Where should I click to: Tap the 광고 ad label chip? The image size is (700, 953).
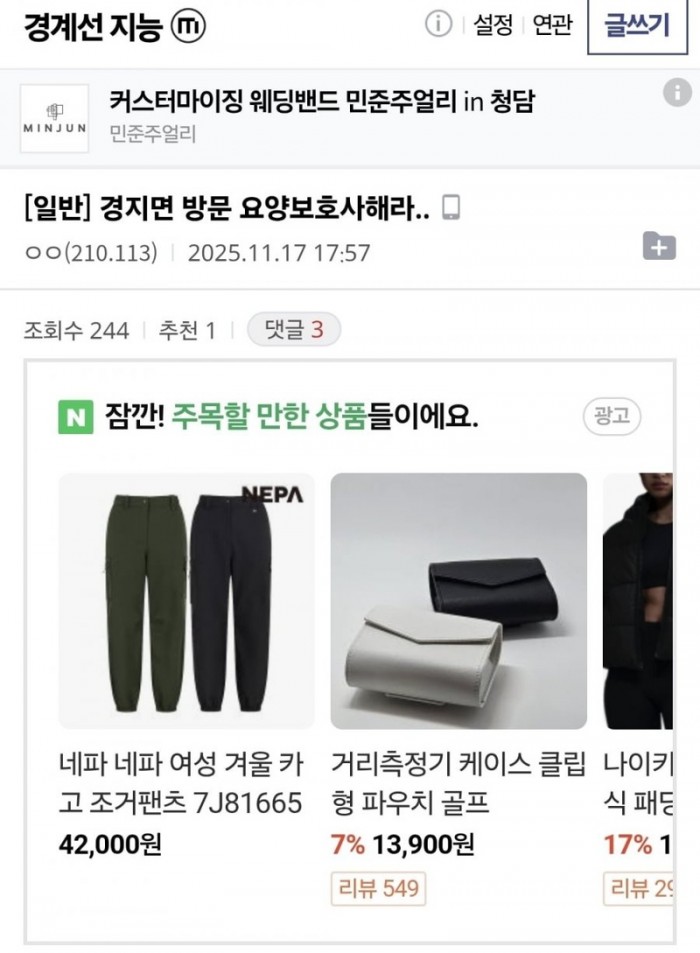pyautogui.click(x=611, y=417)
